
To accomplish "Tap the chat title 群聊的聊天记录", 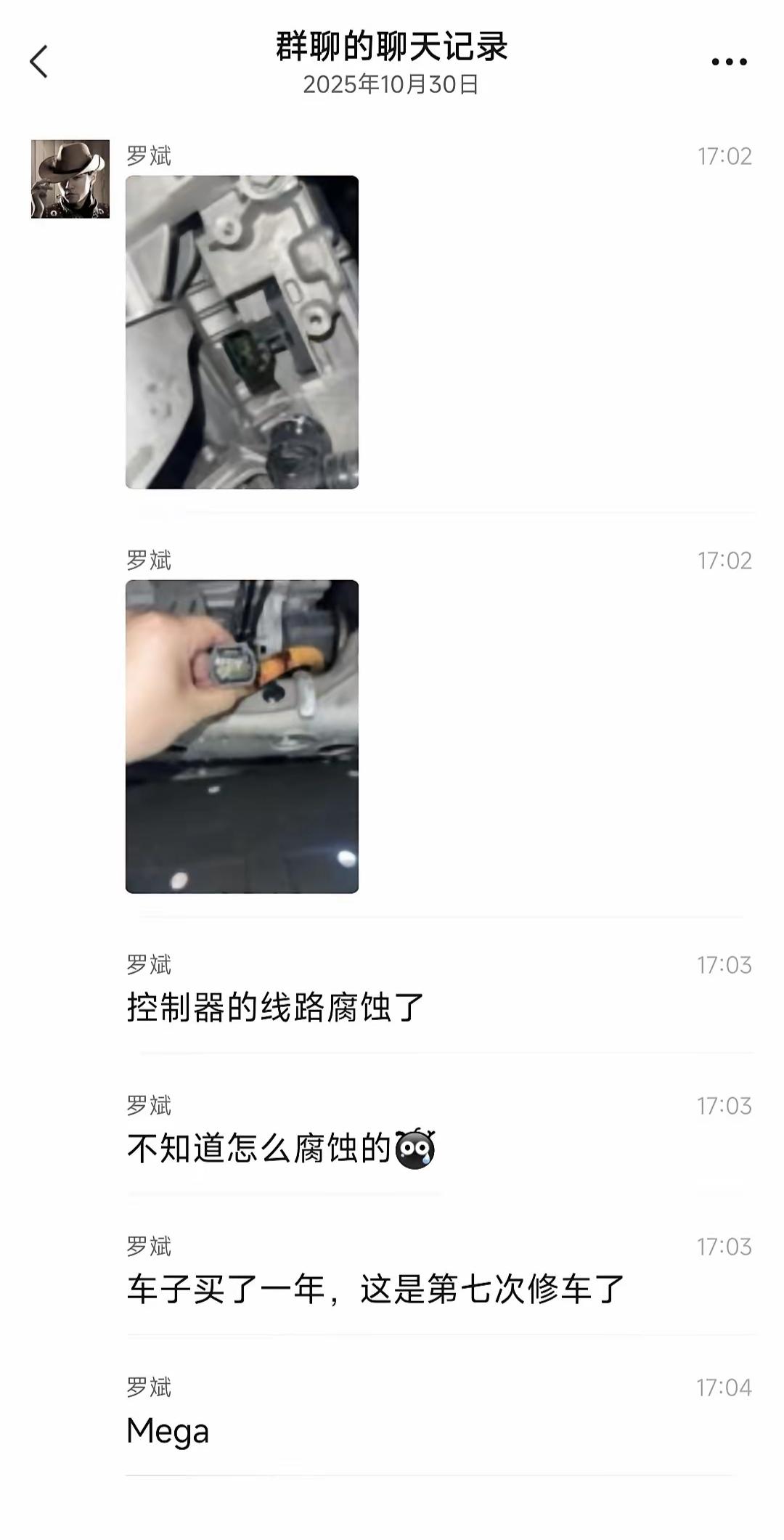I will pos(392,45).
